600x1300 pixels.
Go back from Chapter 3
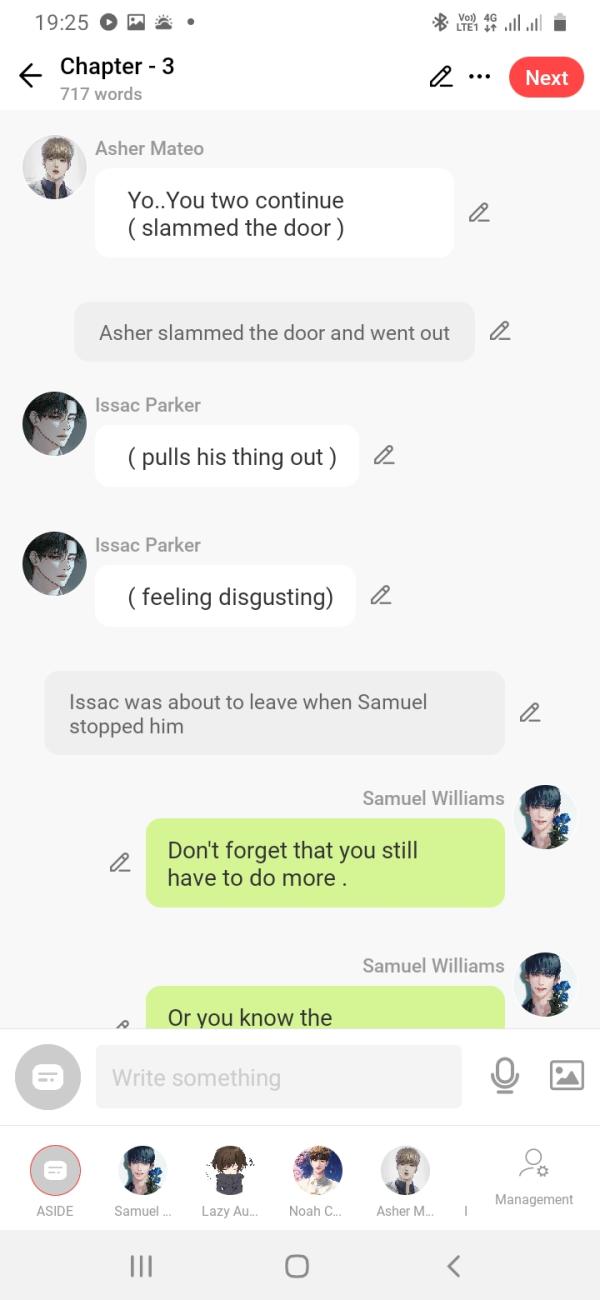tap(31, 77)
